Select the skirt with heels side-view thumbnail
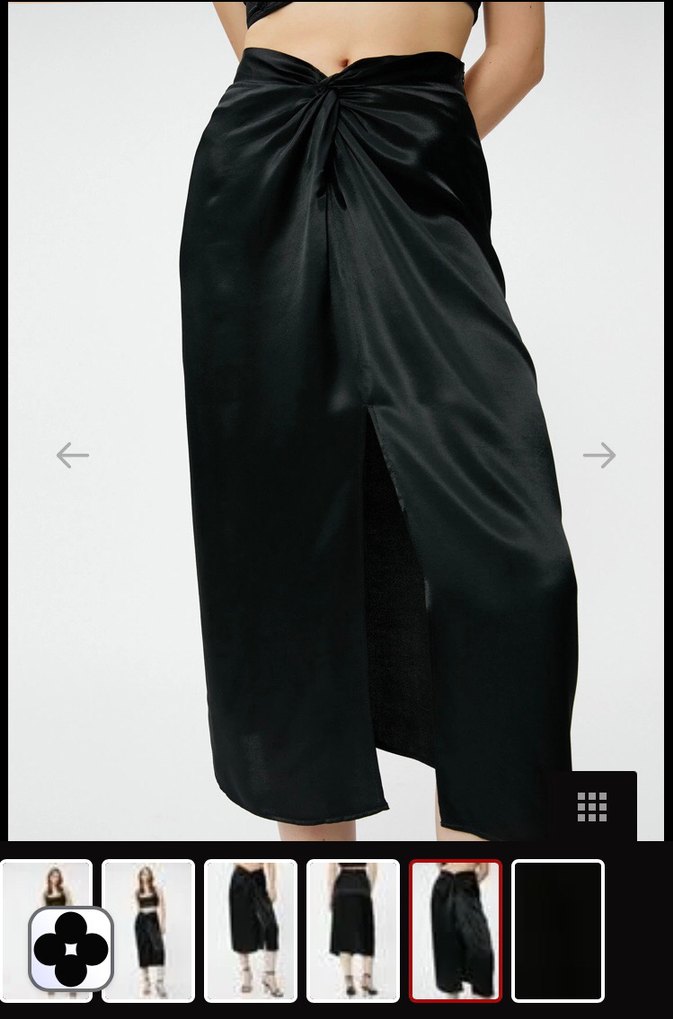The height and width of the screenshot is (1019, 673). point(251,930)
